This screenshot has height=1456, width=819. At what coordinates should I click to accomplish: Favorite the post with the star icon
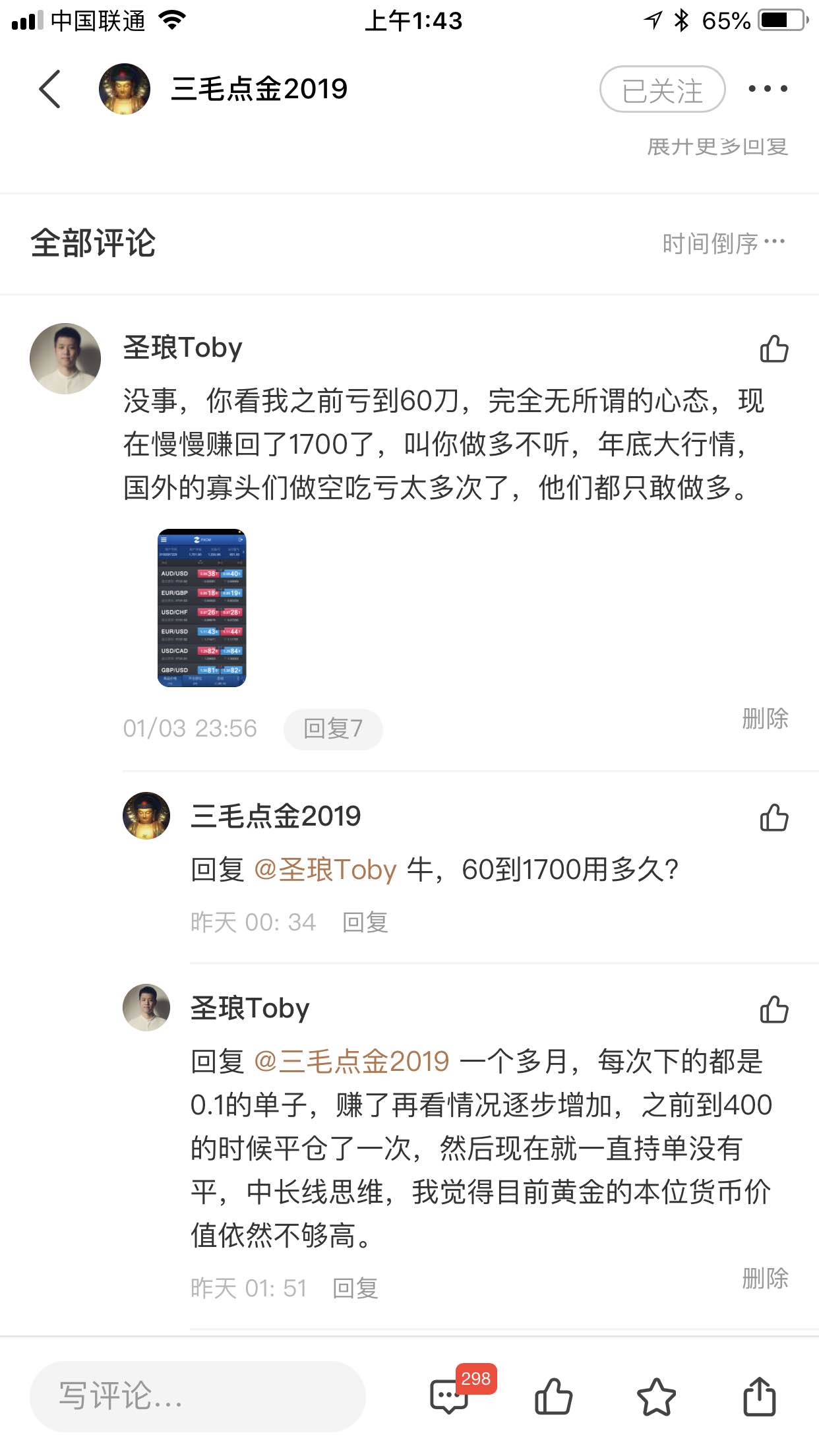[x=657, y=1397]
